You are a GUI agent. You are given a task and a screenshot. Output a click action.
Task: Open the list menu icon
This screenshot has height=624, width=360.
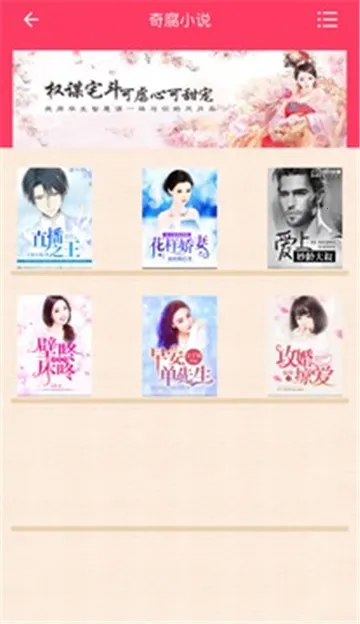[x=327, y=20]
